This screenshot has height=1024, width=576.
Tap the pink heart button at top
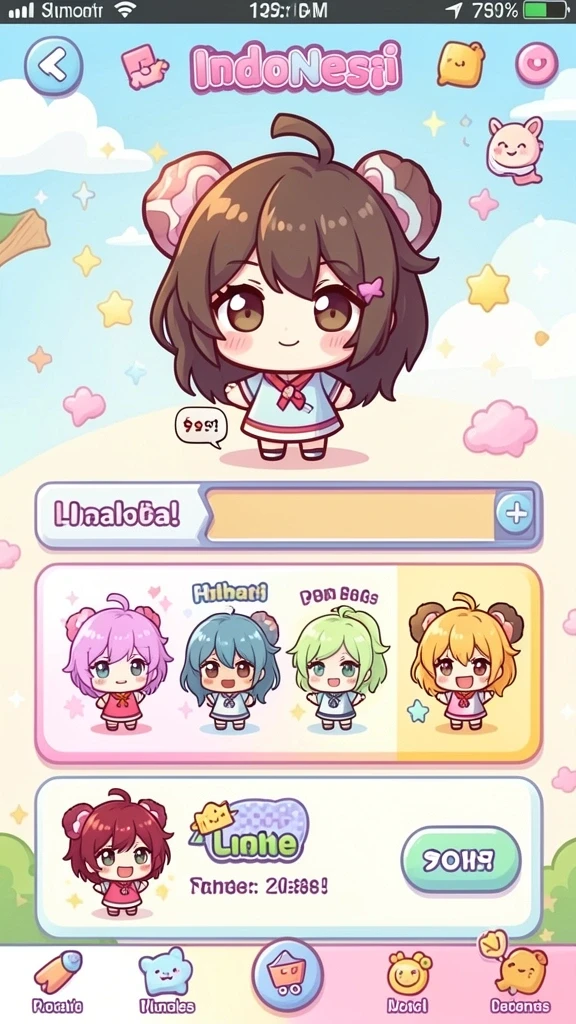[x=537, y=64]
